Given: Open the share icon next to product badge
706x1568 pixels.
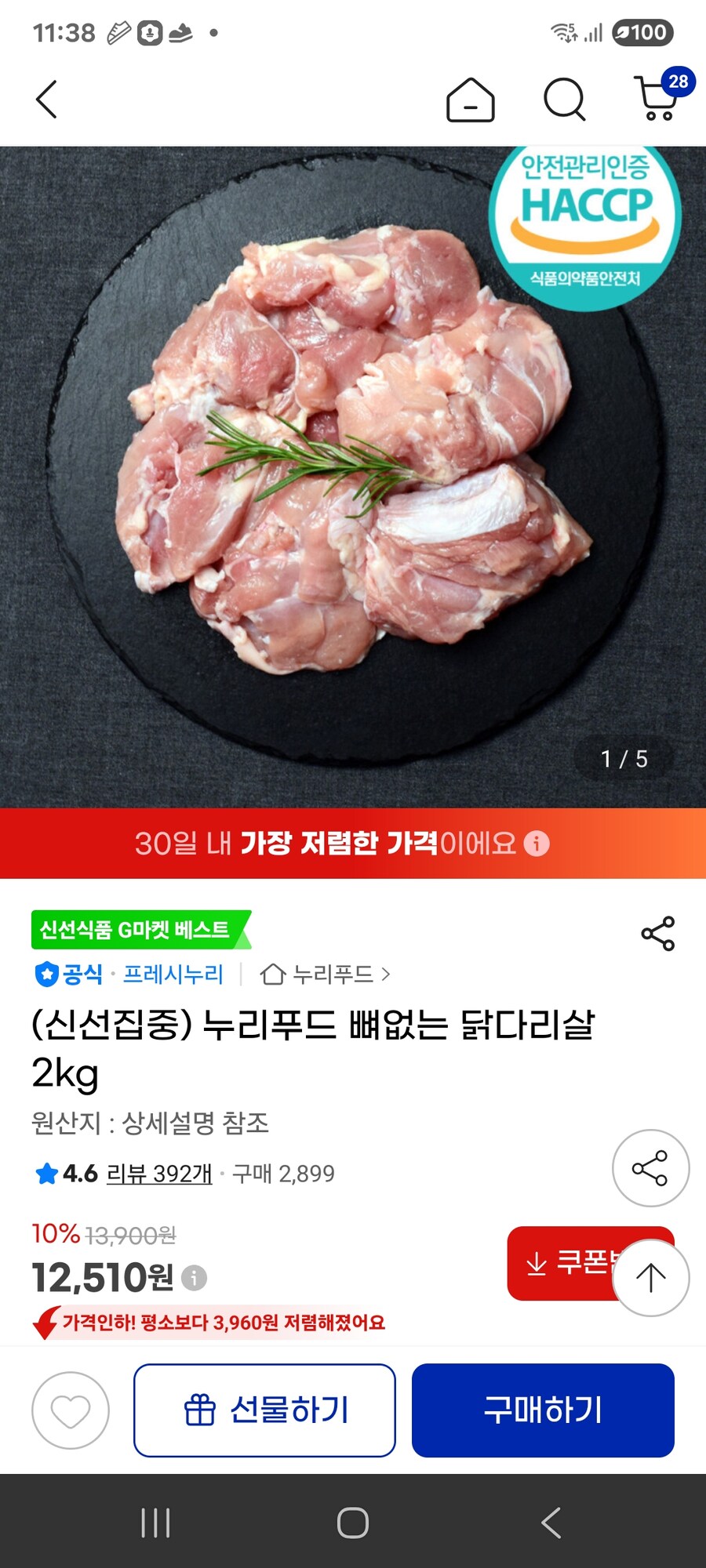Looking at the screenshot, I should point(659,933).
